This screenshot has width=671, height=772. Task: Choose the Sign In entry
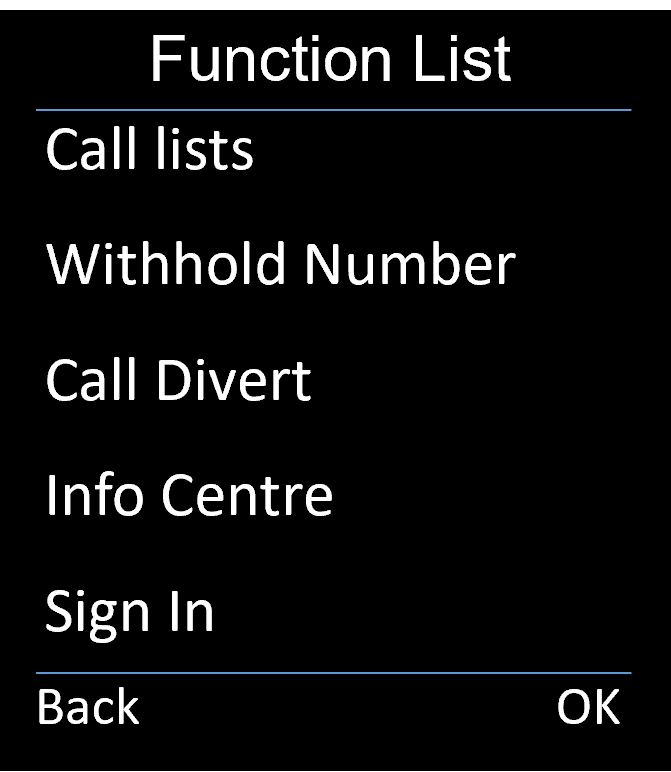tap(130, 611)
